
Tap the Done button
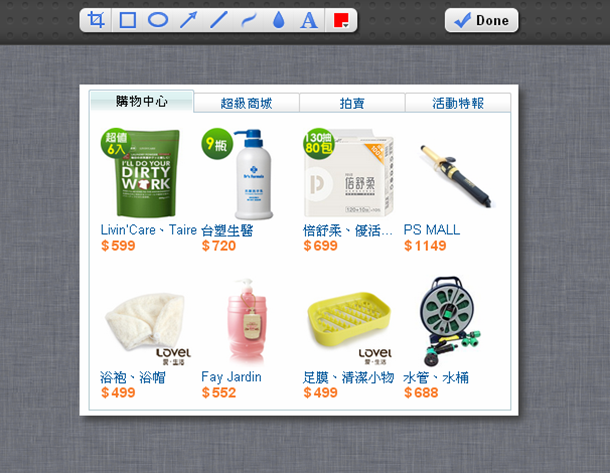click(x=481, y=20)
